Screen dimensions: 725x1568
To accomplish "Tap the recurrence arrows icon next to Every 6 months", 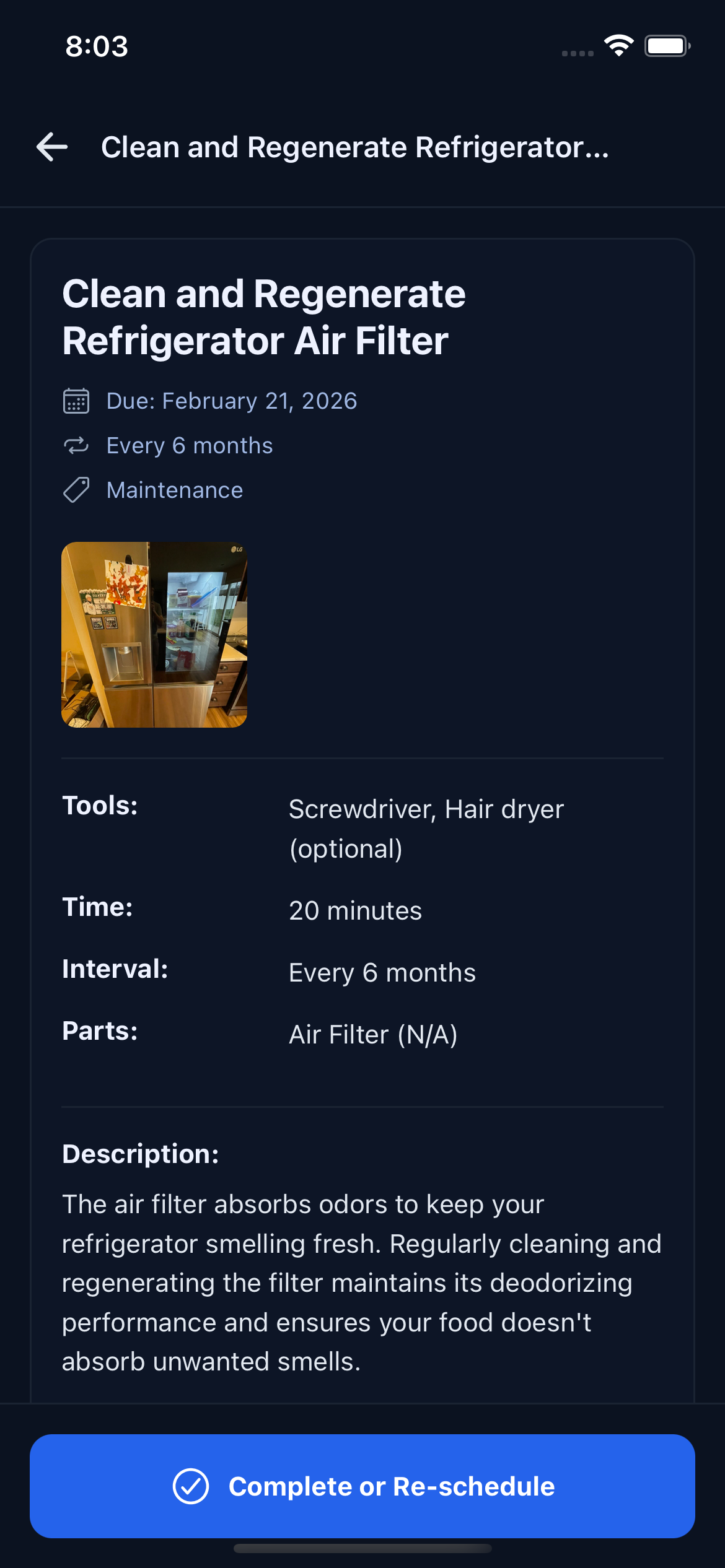I will click(x=77, y=445).
